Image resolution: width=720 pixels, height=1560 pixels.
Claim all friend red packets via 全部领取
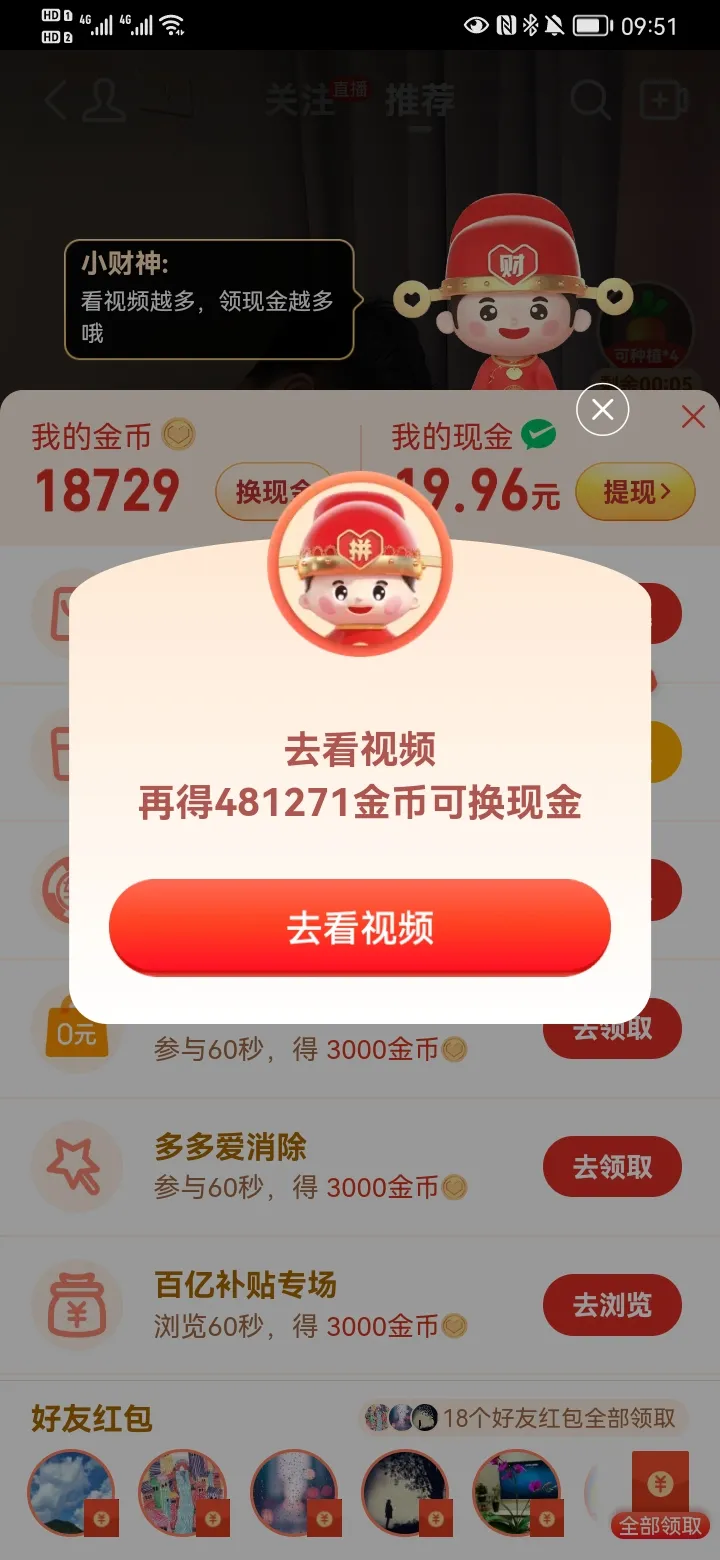(660, 1525)
